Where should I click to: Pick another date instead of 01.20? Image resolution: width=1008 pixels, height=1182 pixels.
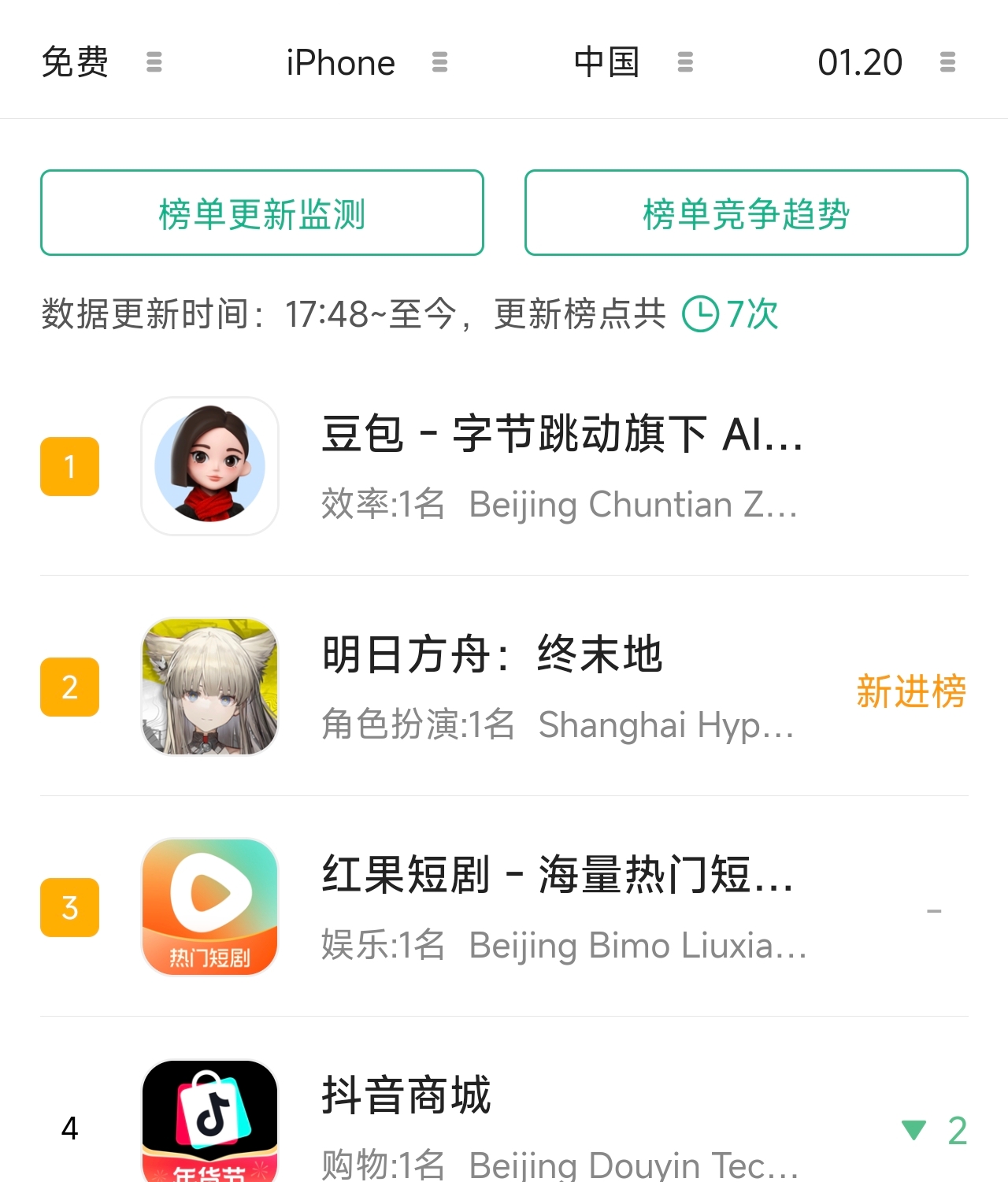[x=885, y=62]
